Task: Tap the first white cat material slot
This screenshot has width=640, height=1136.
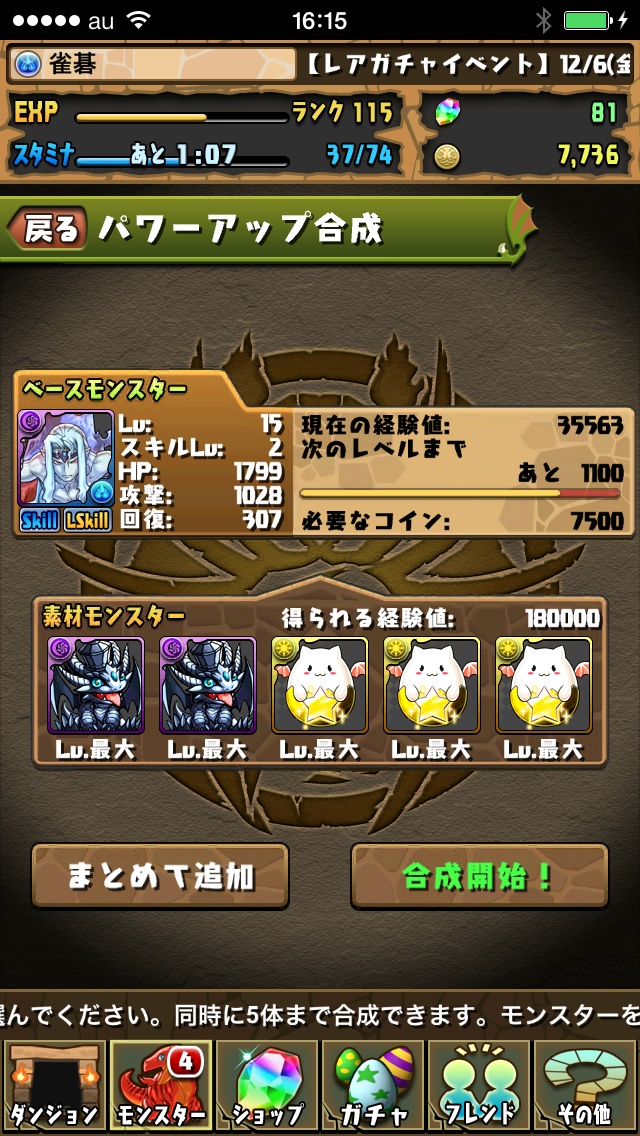Action: click(x=320, y=686)
